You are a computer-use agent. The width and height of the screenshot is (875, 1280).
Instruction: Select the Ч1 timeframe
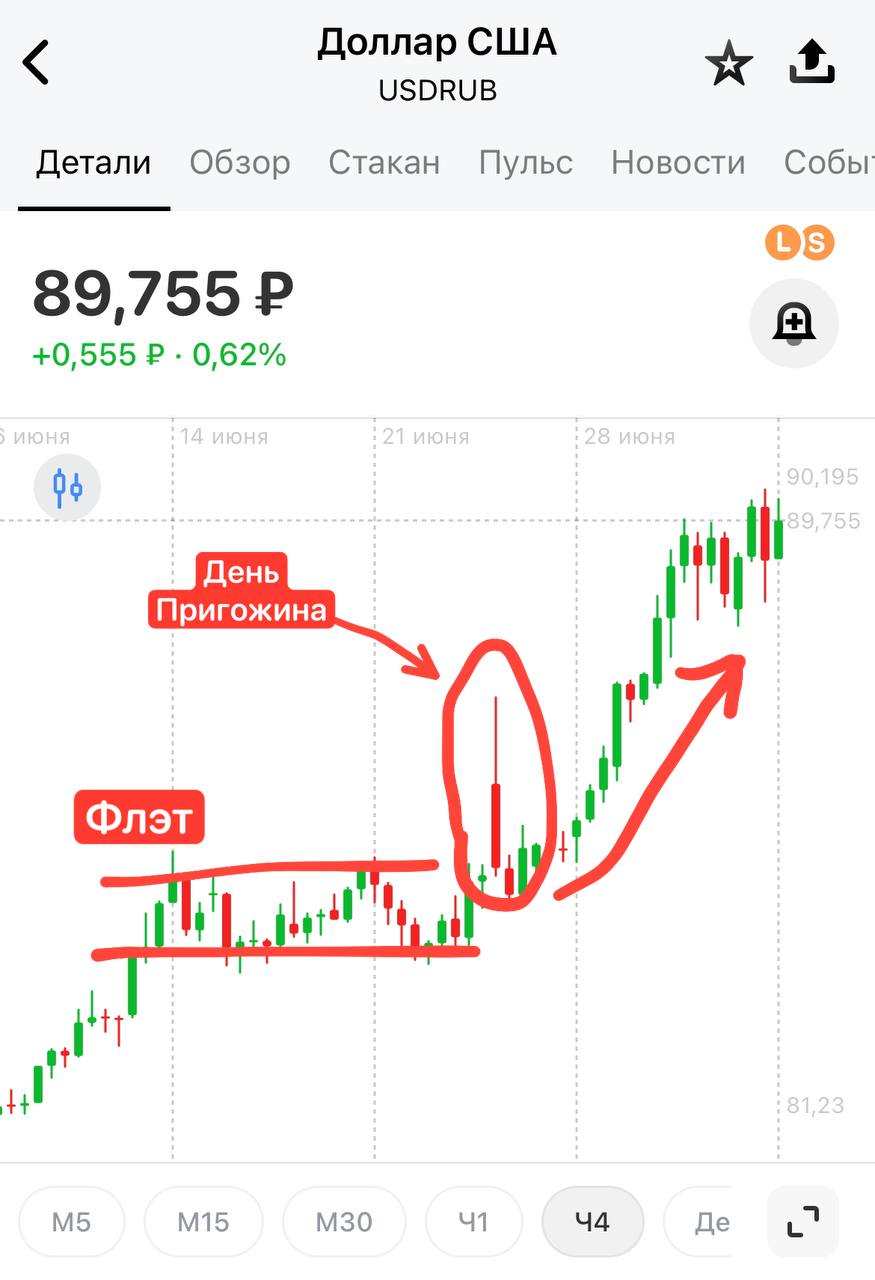click(x=473, y=1221)
